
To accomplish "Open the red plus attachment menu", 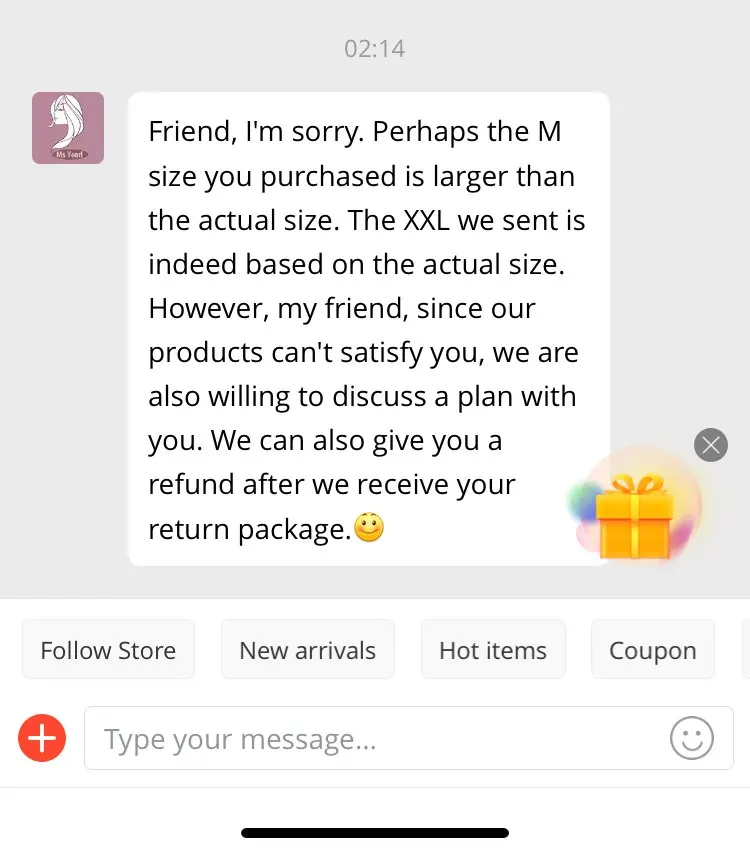I will (42, 739).
